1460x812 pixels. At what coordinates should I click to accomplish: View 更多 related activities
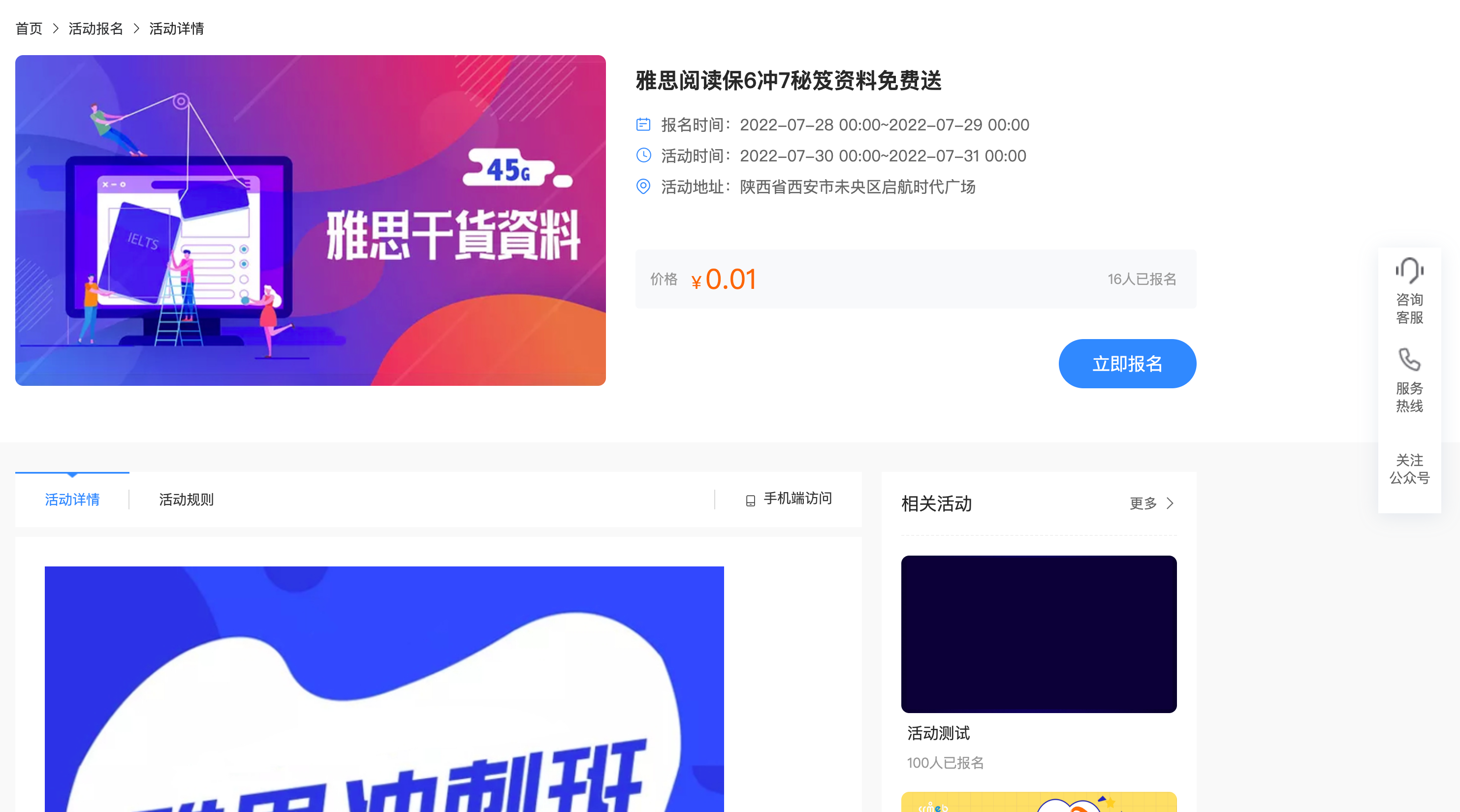[1151, 503]
